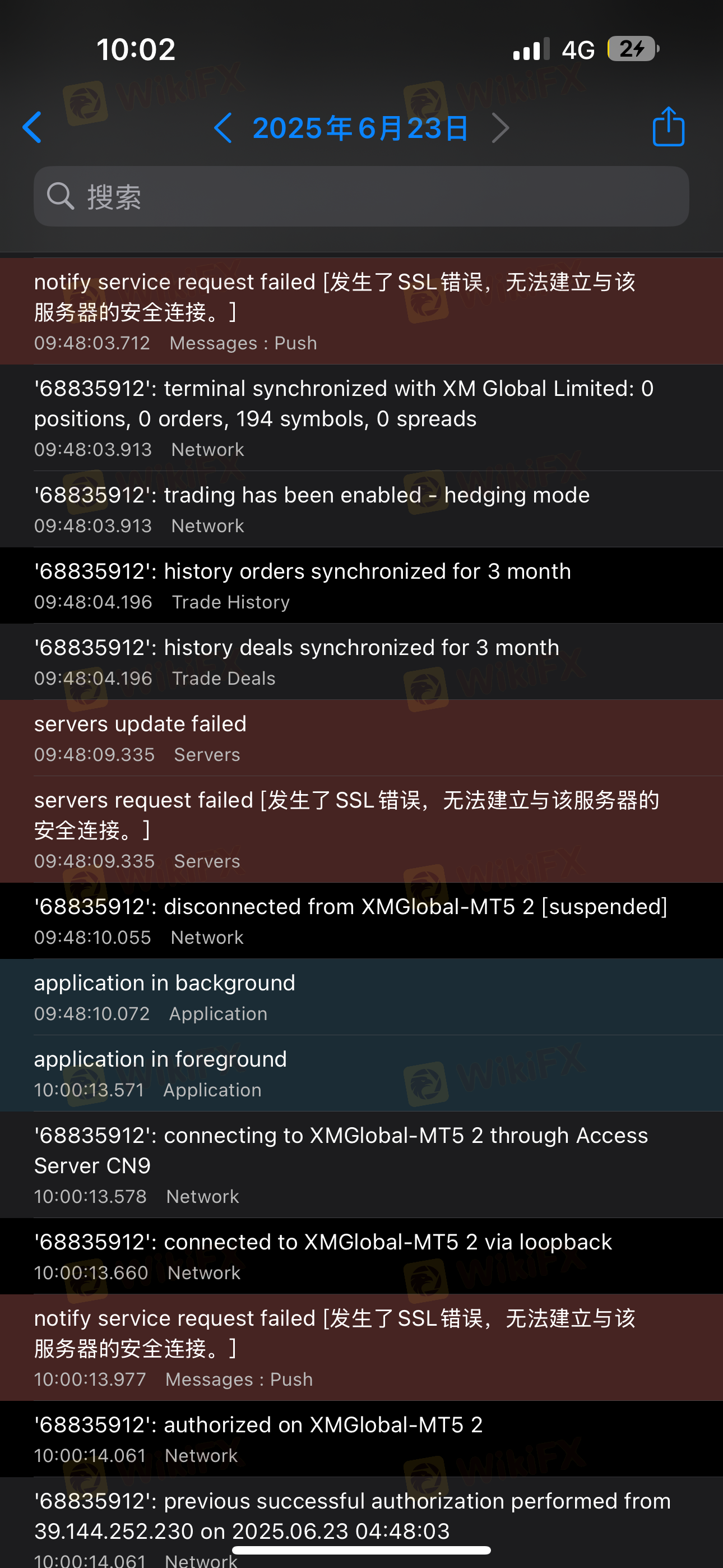This screenshot has height=1568, width=723.
Task: Share the journal log
Action: [x=668, y=127]
